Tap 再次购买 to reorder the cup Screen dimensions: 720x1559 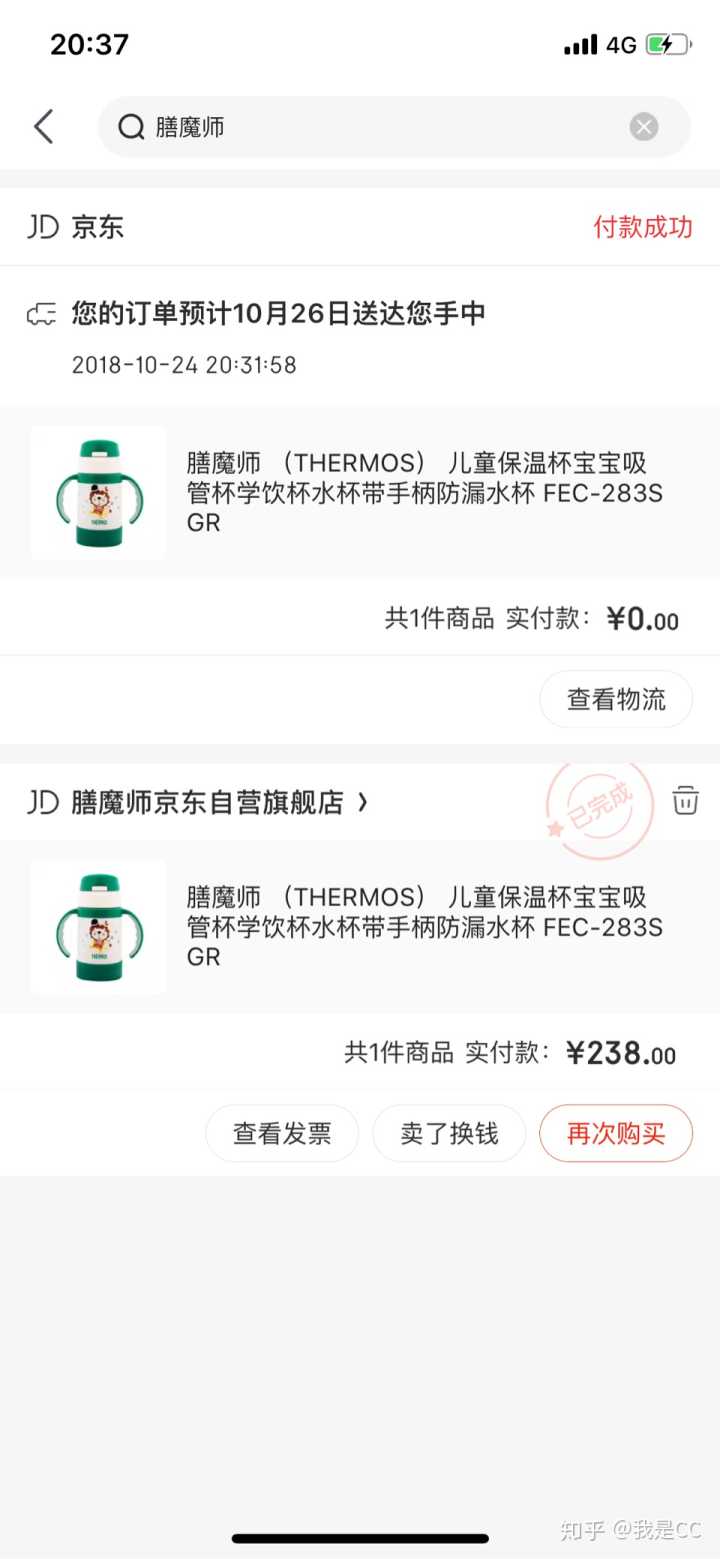tap(616, 1133)
